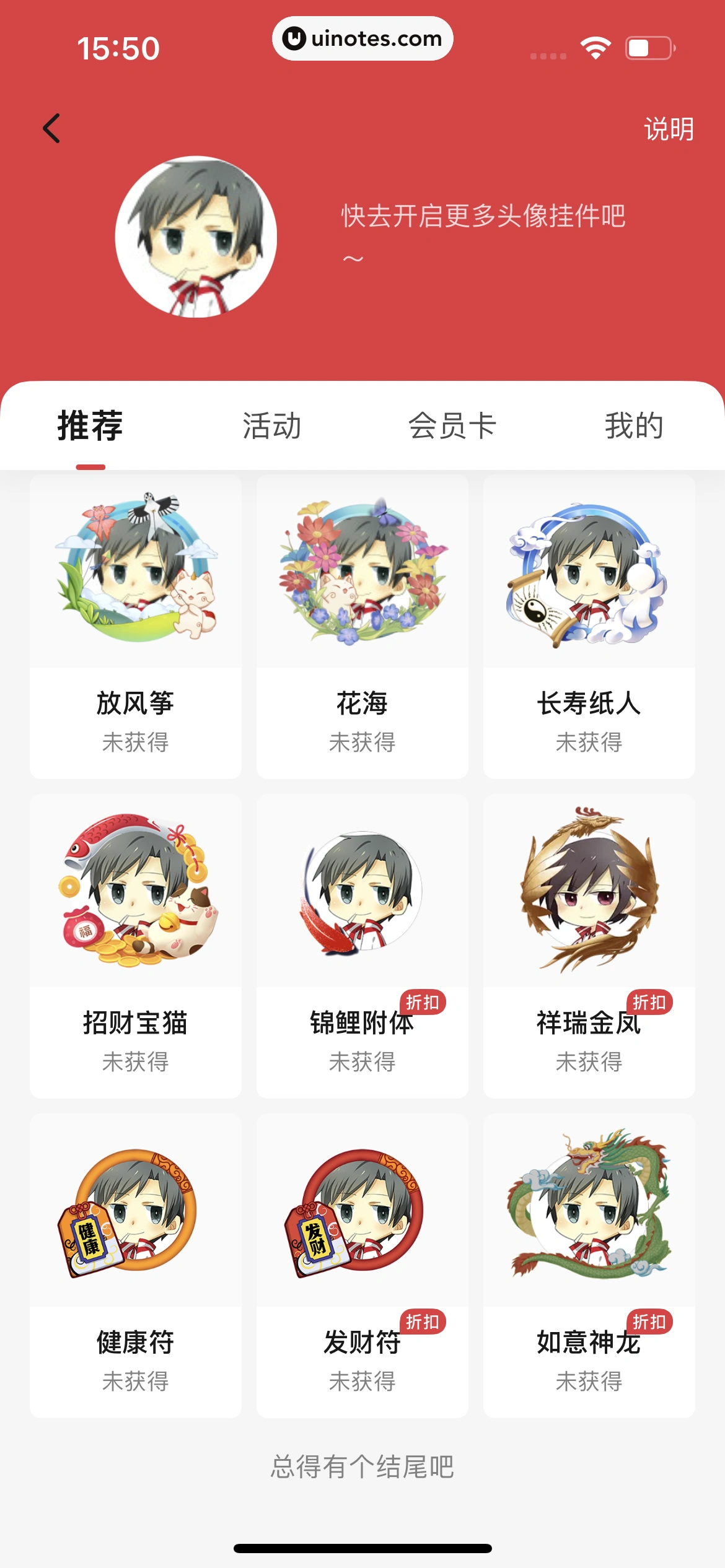This screenshot has width=725, height=1568.
Task: Tap the back arrow to return
Action: tap(51, 128)
